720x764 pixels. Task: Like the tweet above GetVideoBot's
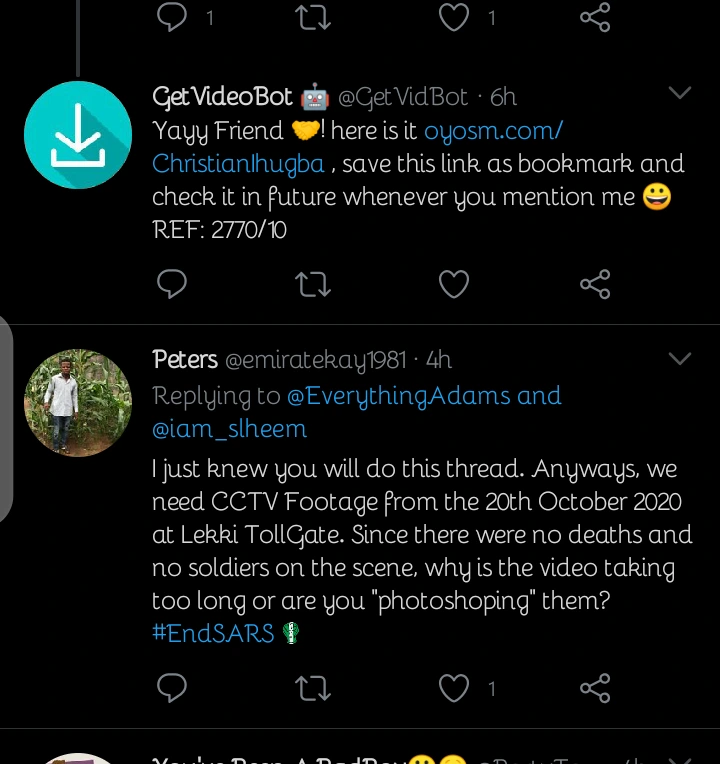pyautogui.click(x=455, y=16)
